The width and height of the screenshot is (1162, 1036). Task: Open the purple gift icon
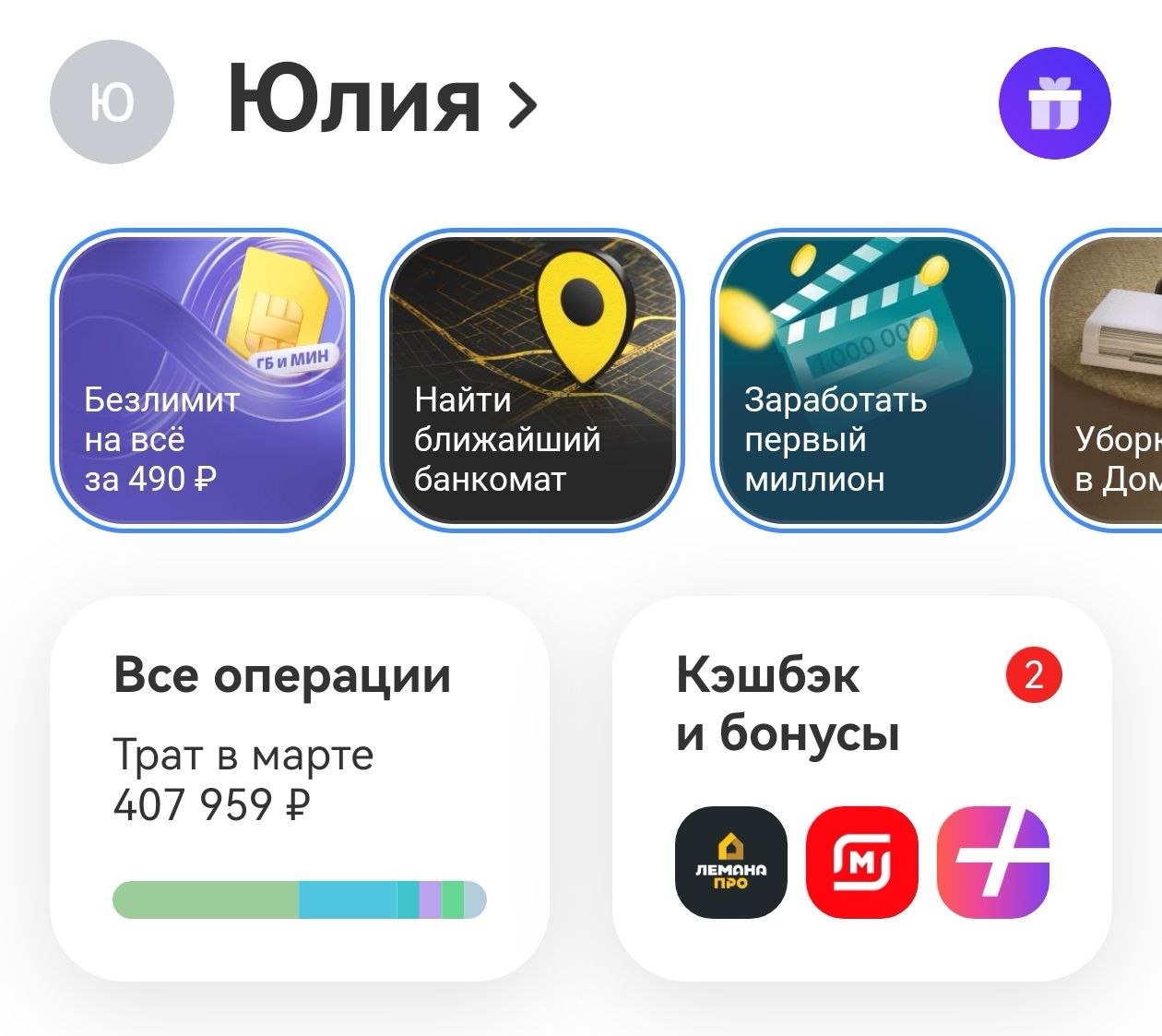pos(1054,103)
